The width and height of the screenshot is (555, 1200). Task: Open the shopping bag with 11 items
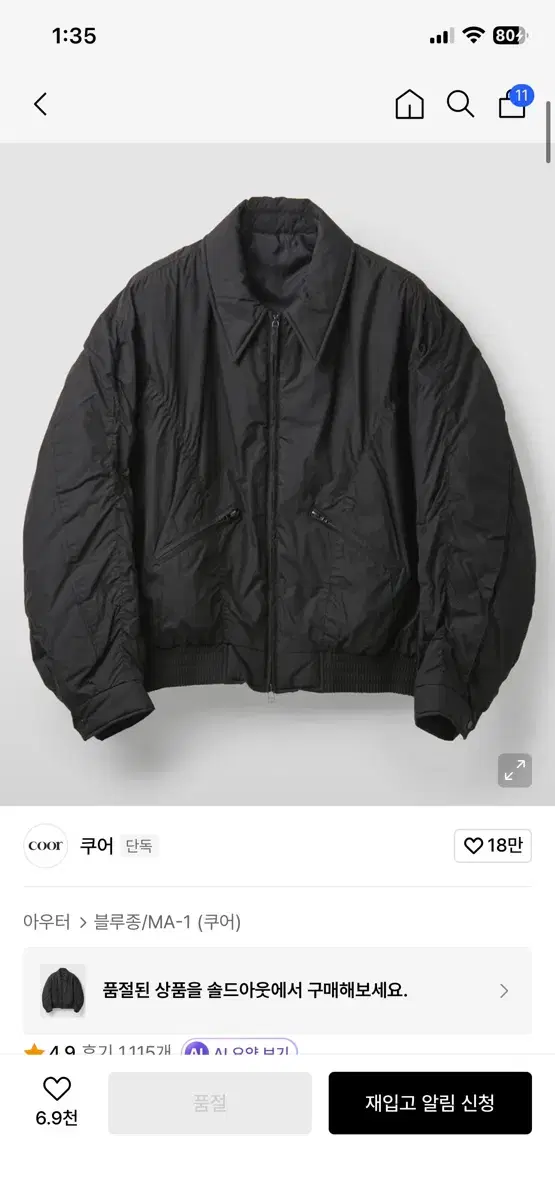click(x=514, y=102)
